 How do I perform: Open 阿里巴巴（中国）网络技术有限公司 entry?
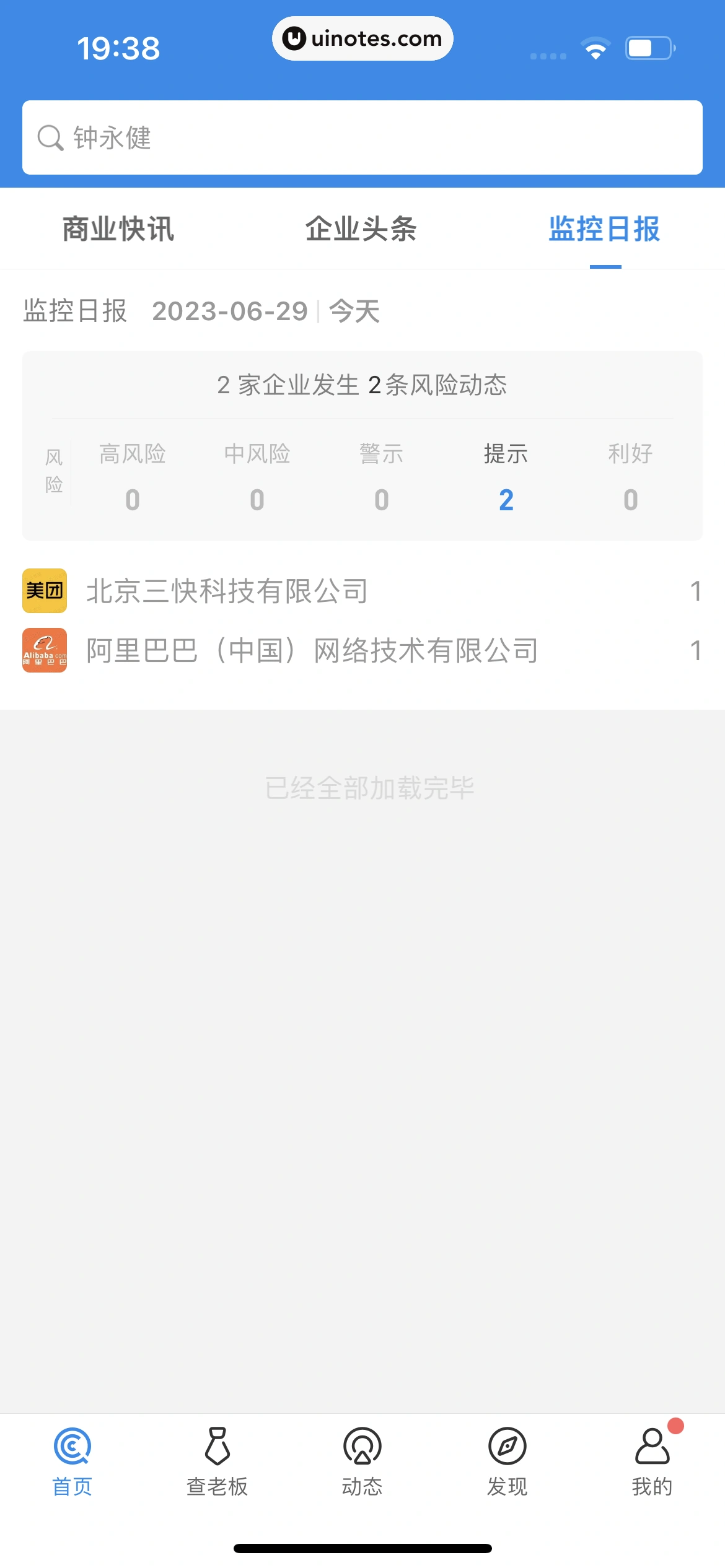click(362, 650)
